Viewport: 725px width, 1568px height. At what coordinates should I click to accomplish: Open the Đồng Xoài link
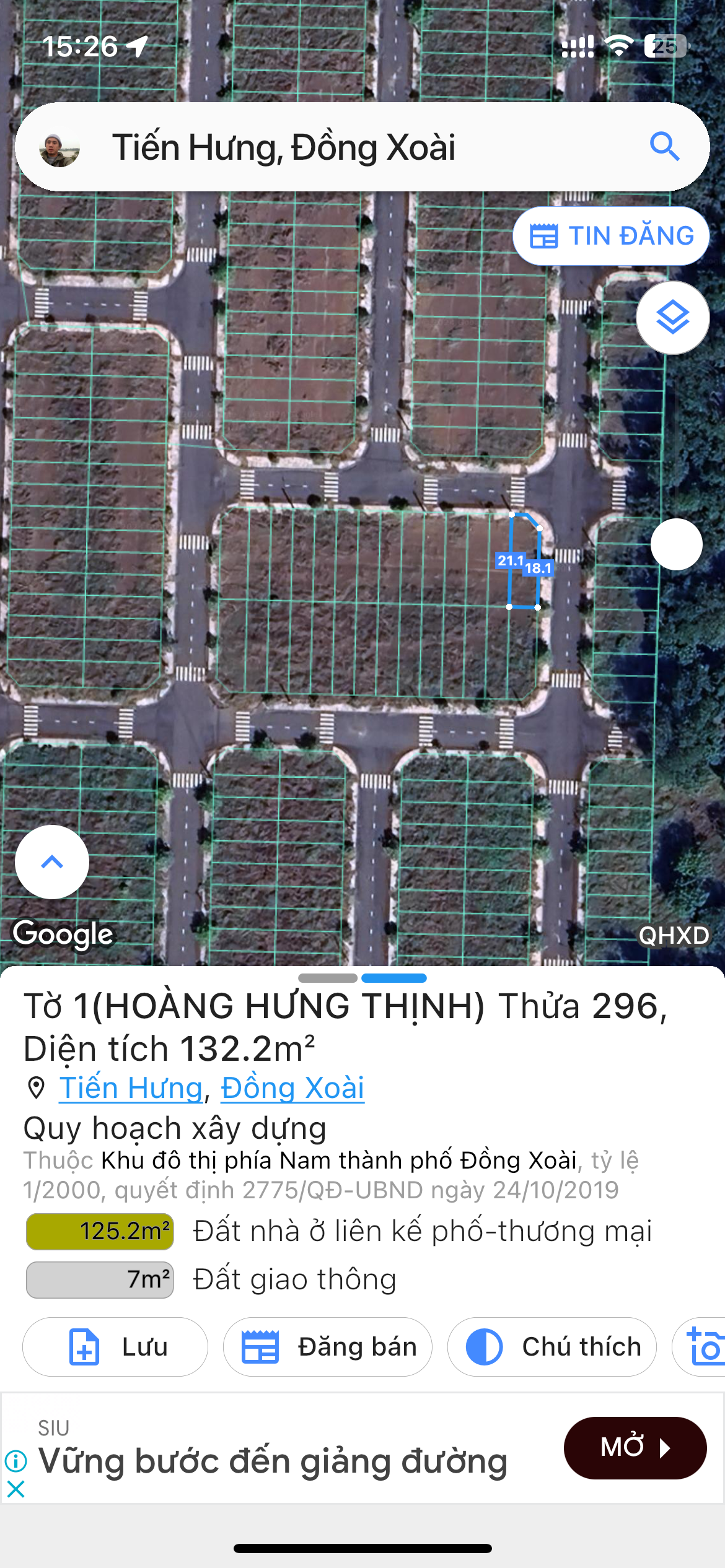[x=292, y=1088]
